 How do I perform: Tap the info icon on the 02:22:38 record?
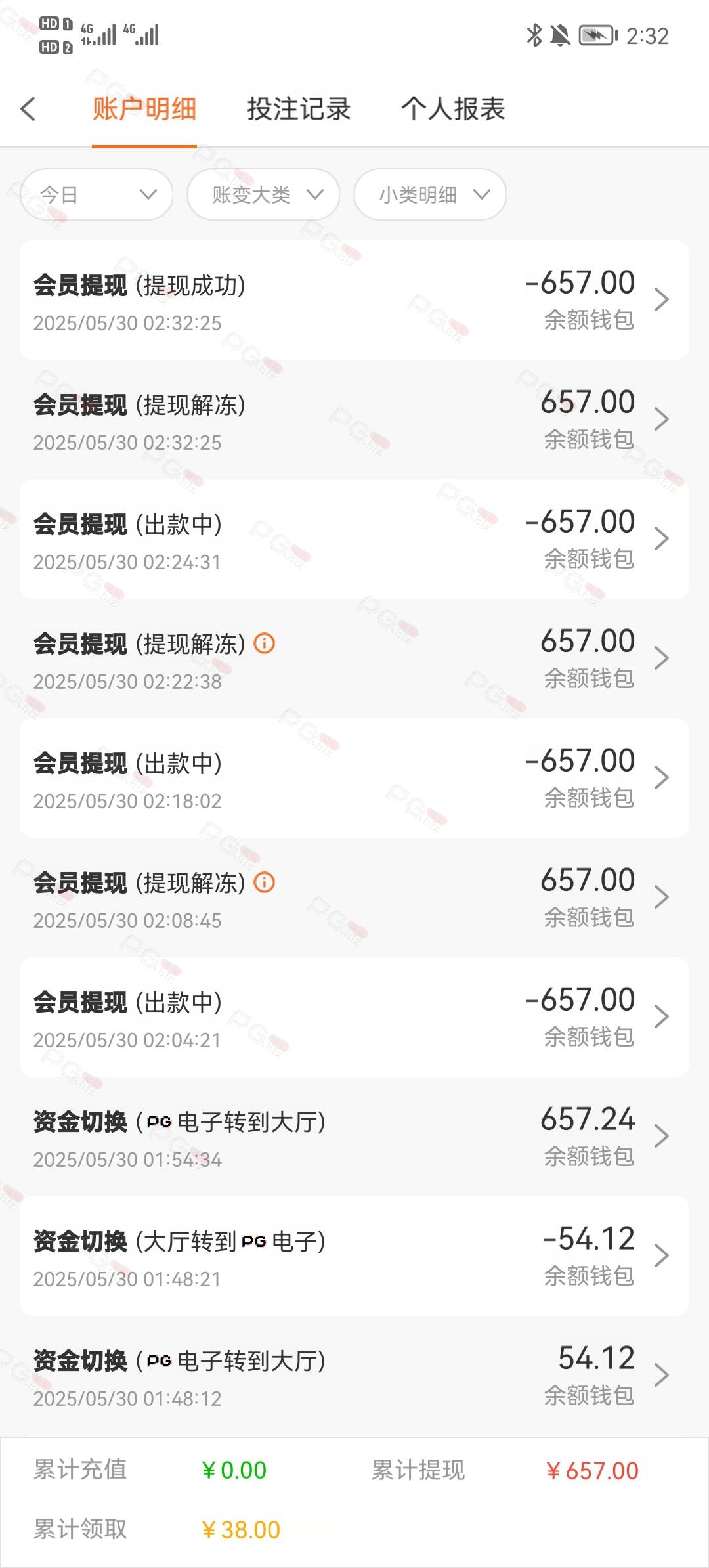[264, 643]
